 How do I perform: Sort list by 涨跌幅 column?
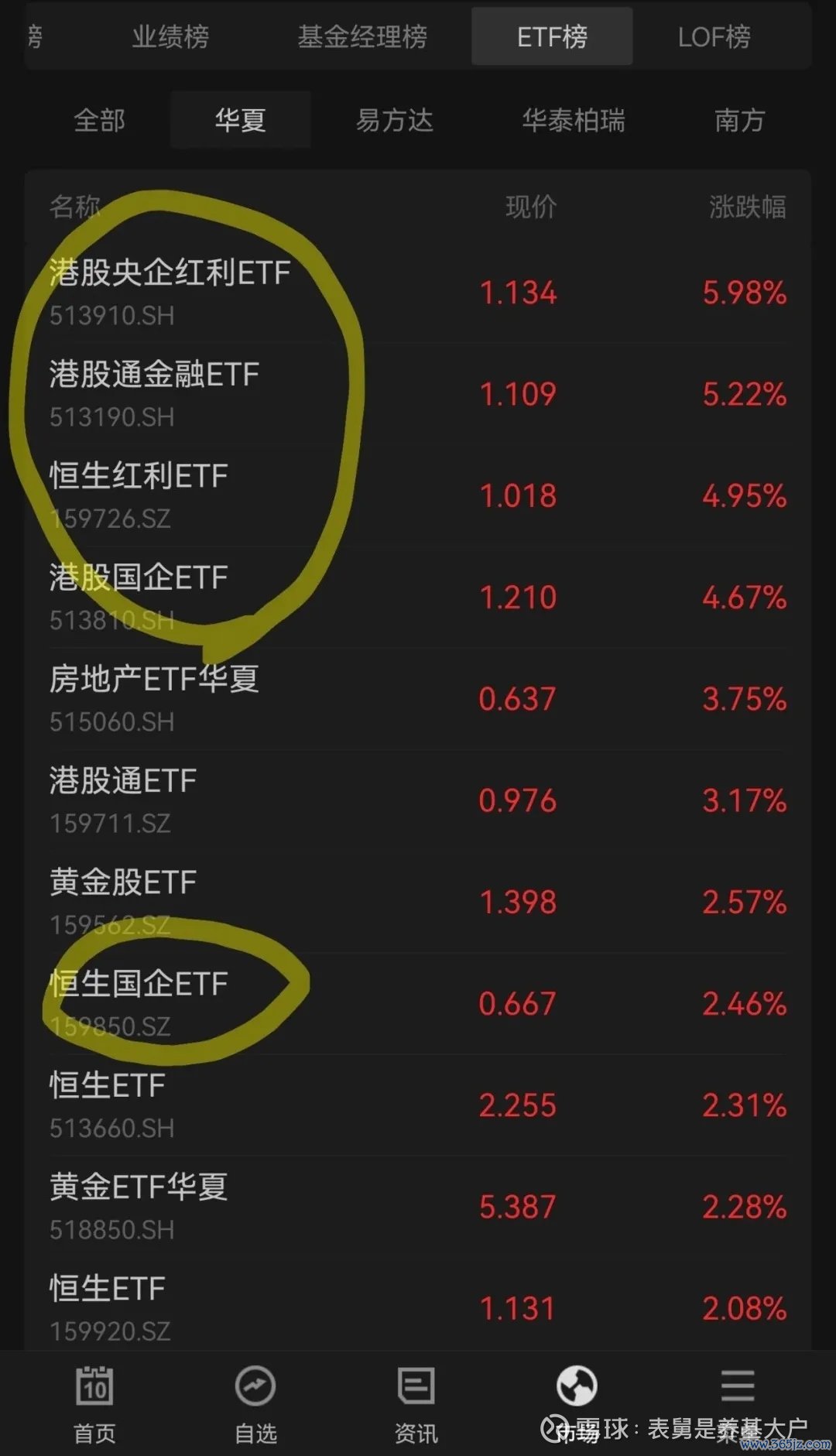click(x=748, y=207)
